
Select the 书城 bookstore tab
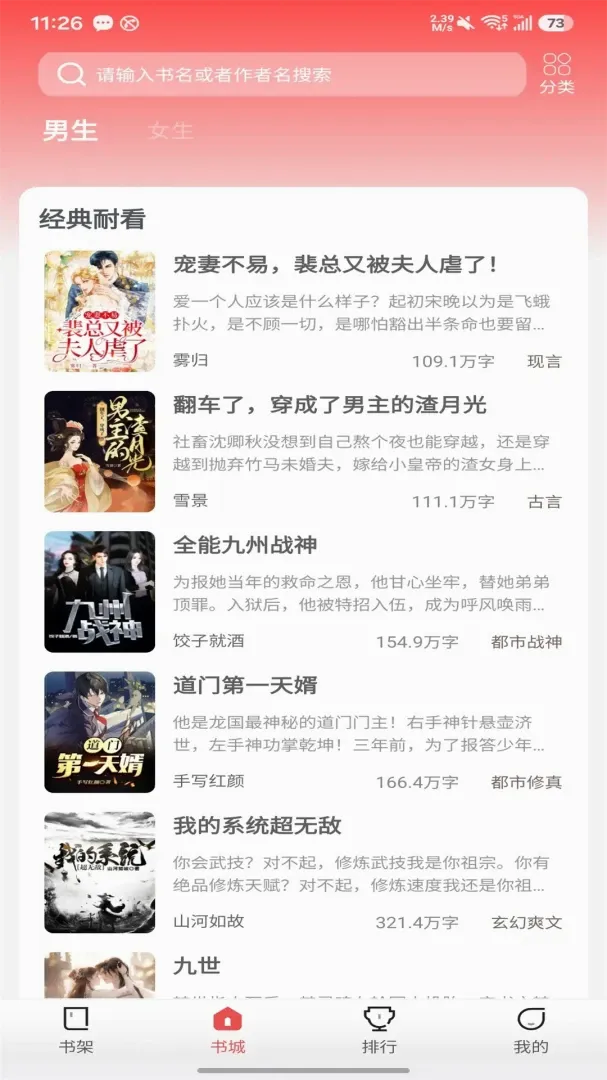[x=227, y=1030]
